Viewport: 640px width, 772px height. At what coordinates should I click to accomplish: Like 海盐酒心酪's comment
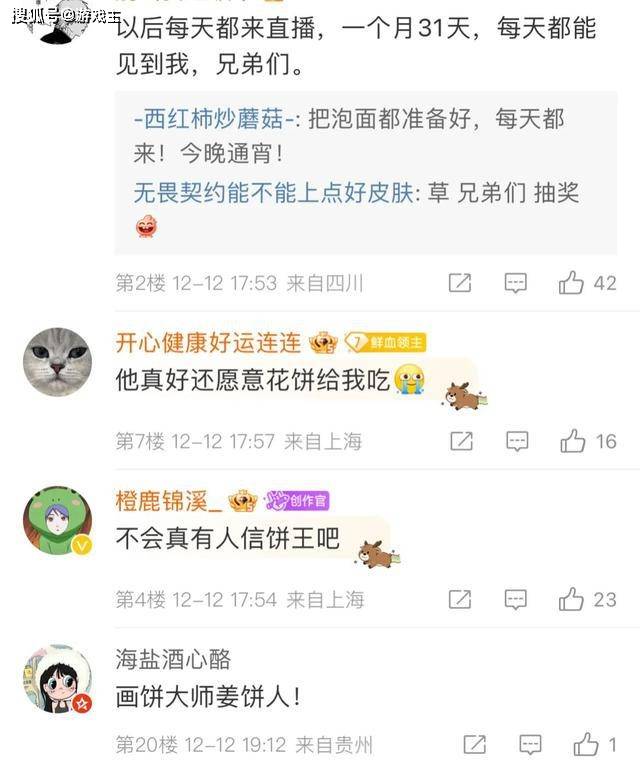point(585,745)
